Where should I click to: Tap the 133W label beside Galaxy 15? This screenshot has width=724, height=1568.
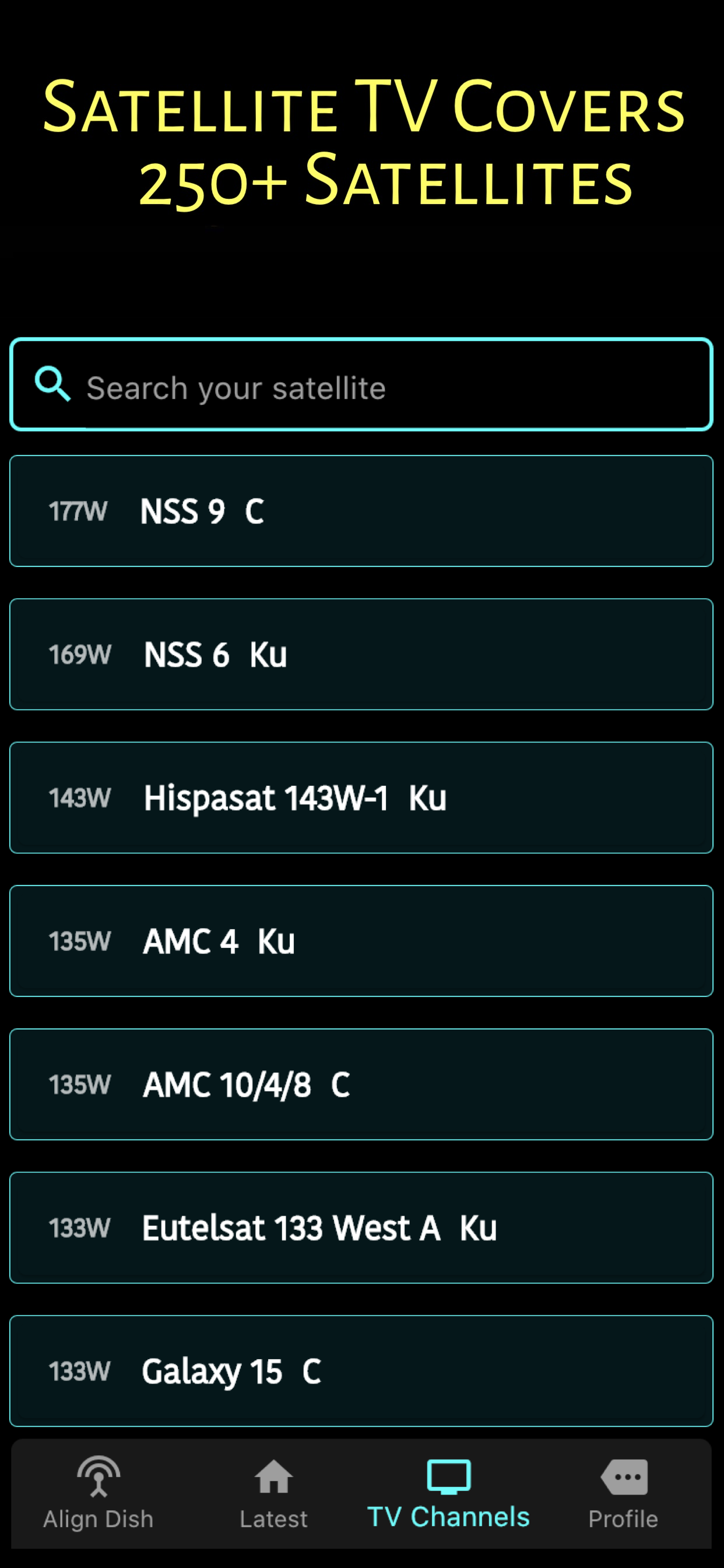coord(80,1371)
